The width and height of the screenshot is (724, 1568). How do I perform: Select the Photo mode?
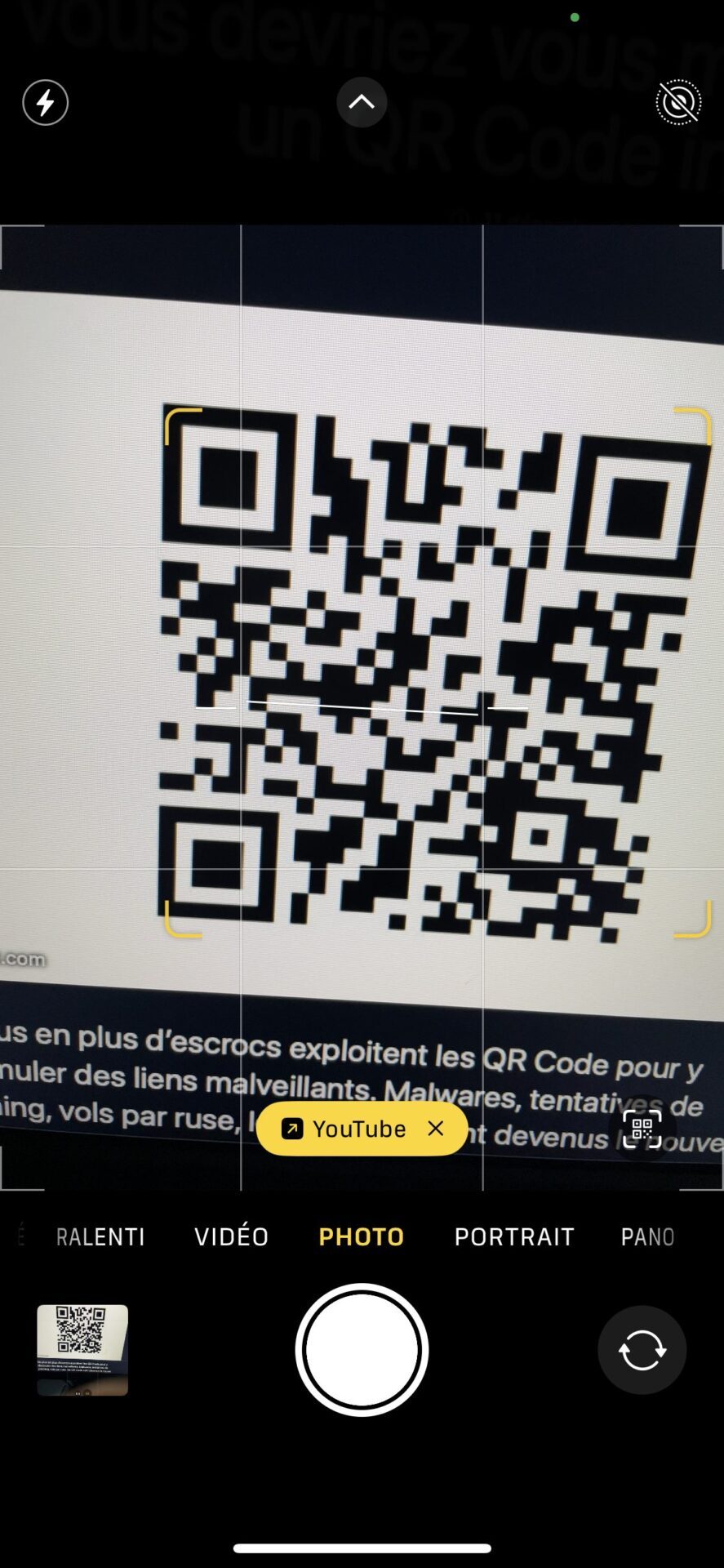362,1236
